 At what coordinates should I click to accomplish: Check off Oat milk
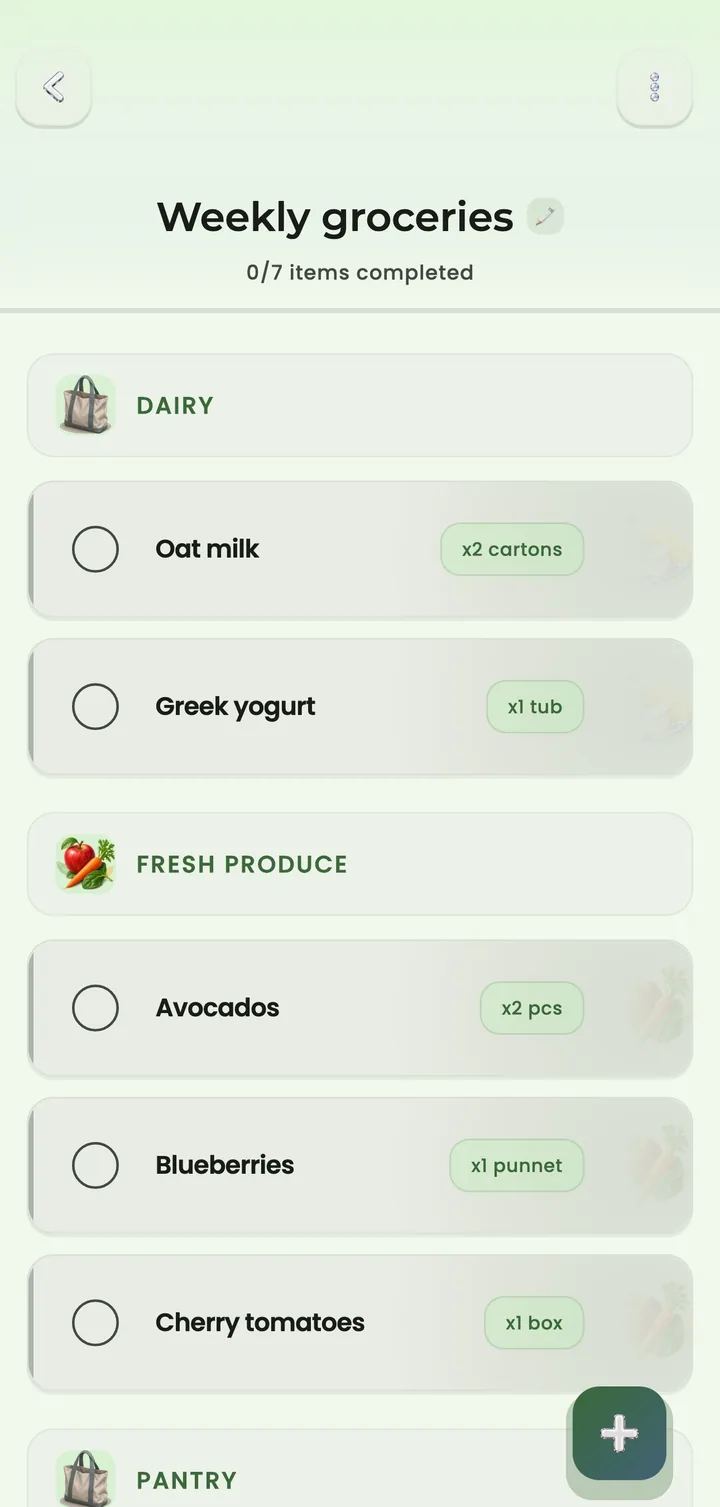pyautogui.click(x=95, y=549)
